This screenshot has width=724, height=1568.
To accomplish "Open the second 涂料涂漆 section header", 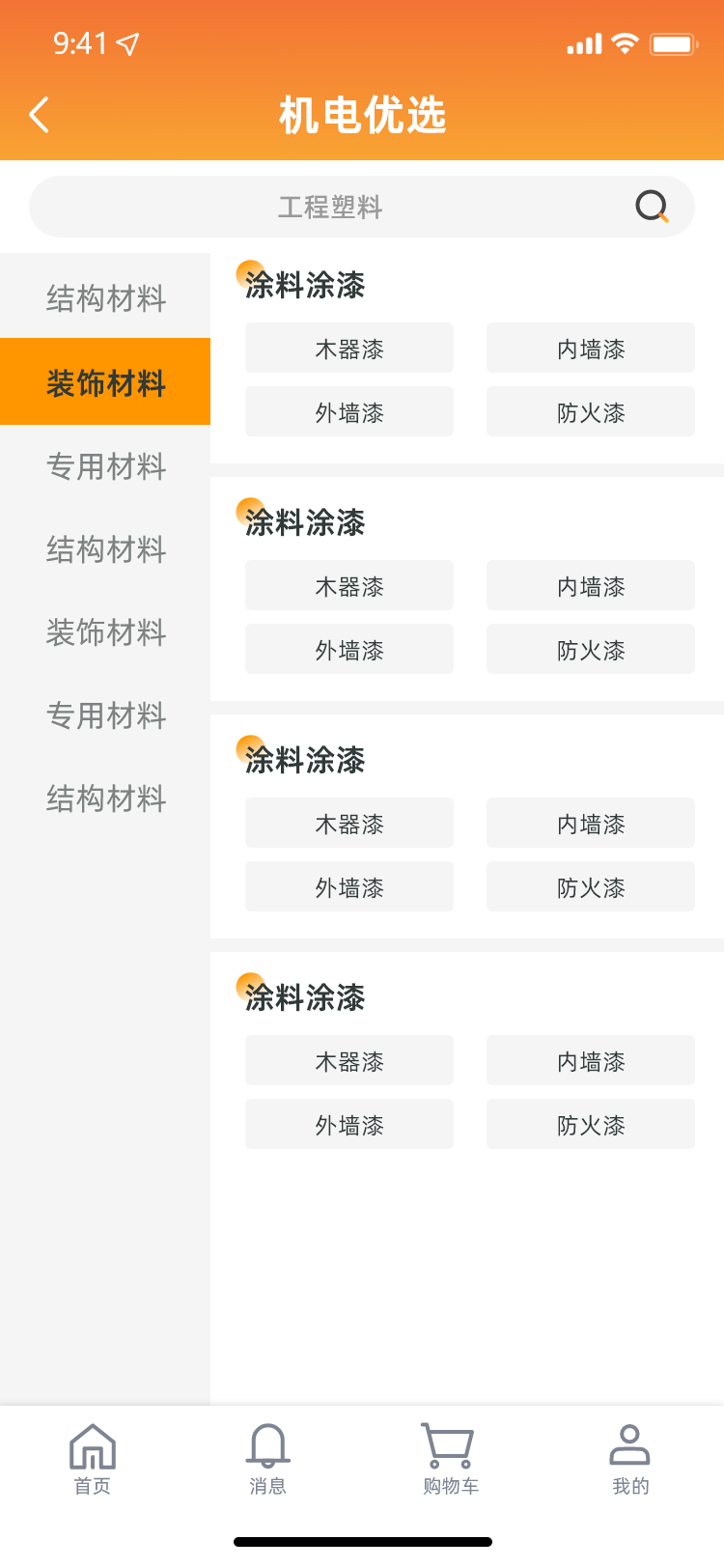I will (302, 522).
